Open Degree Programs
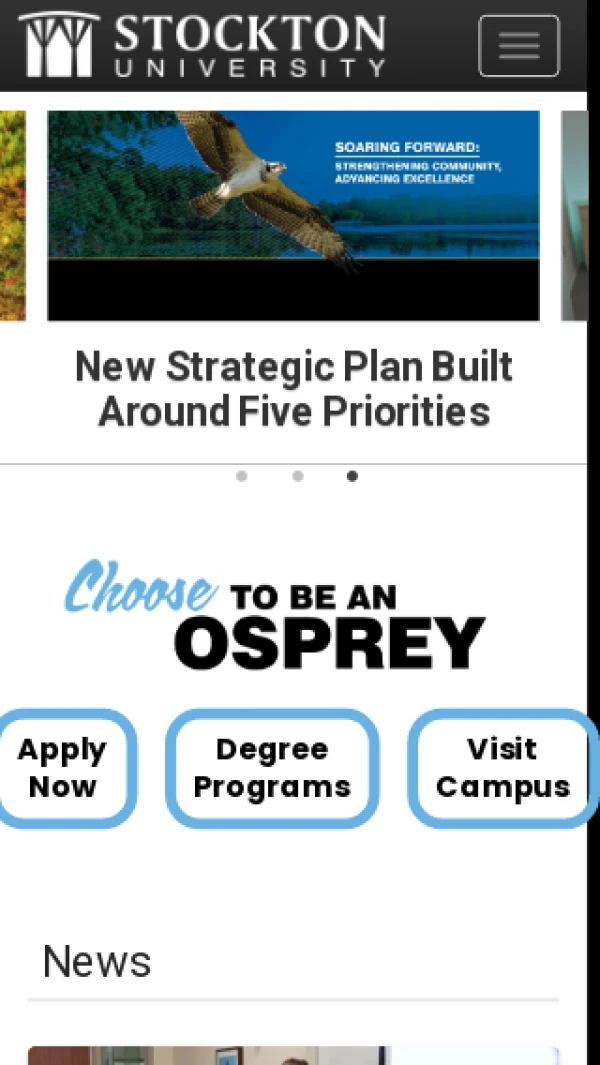600x1065 pixels. pos(272,768)
